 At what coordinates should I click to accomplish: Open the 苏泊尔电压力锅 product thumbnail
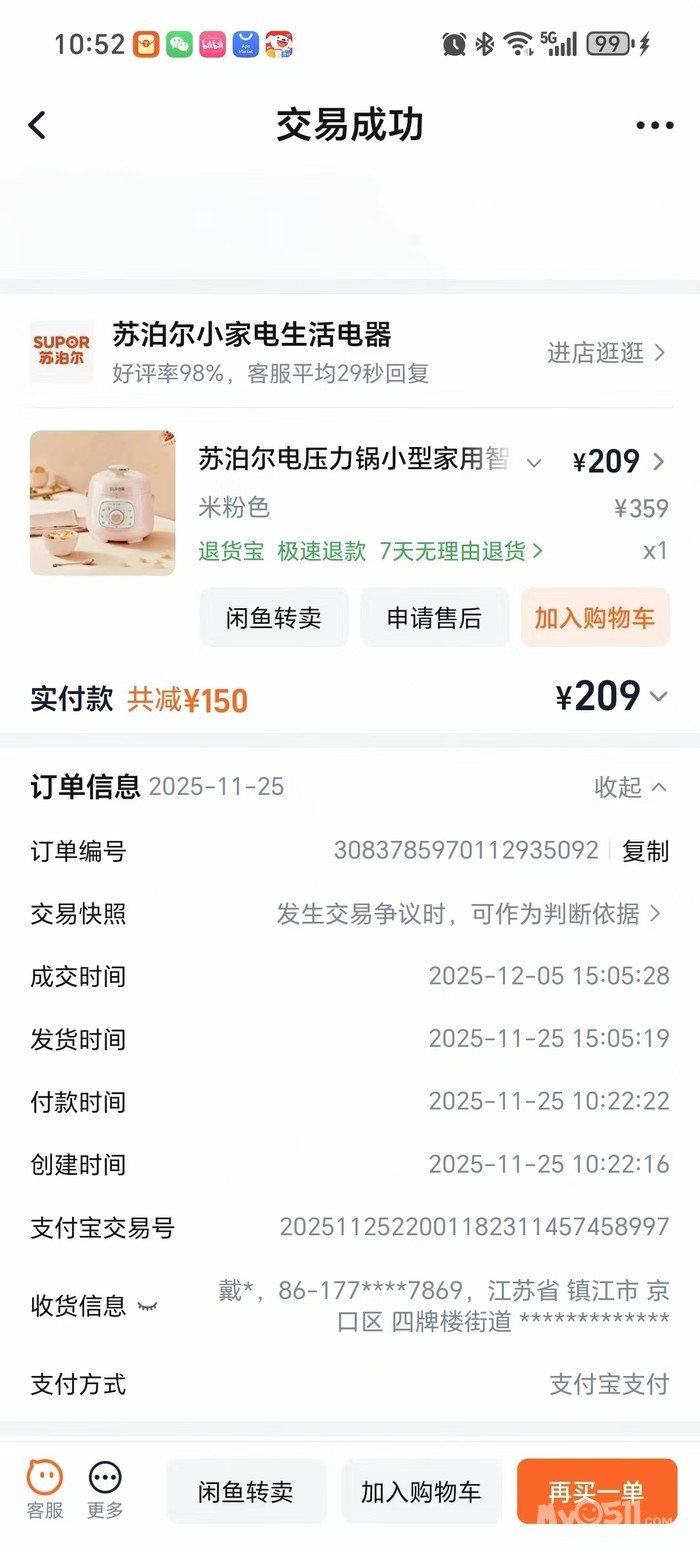click(x=102, y=502)
